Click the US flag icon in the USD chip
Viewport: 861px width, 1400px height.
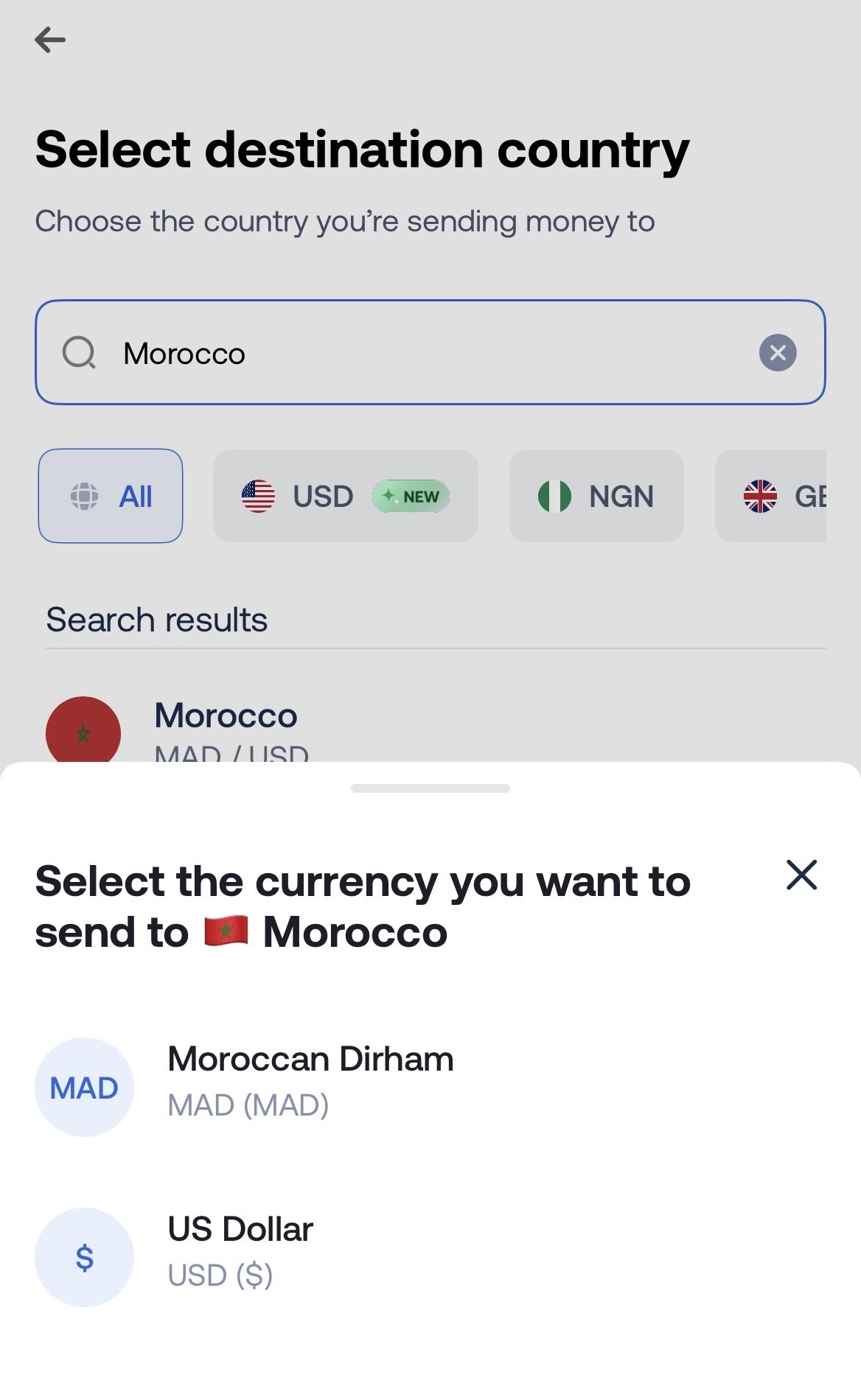[x=258, y=496]
